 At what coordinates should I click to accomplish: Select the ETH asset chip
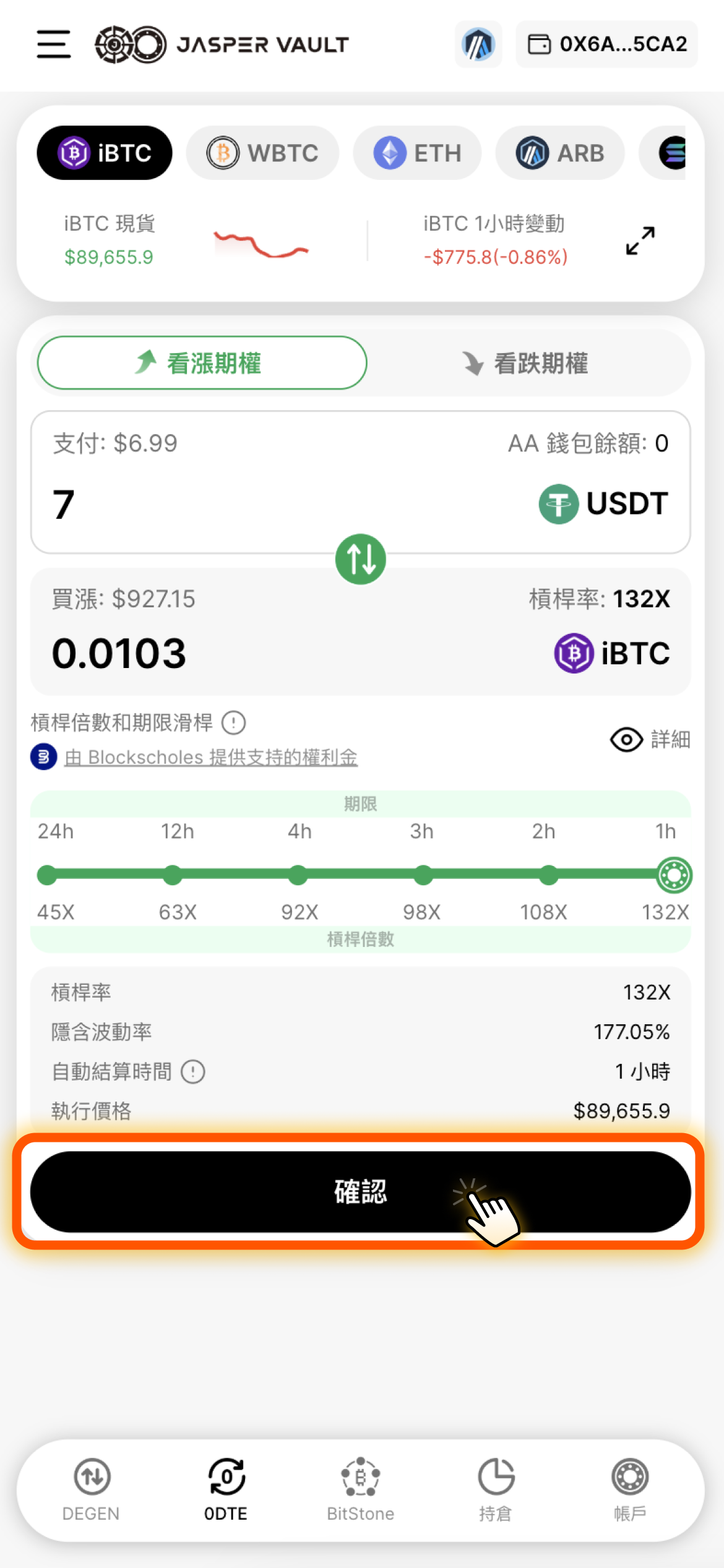pos(417,153)
